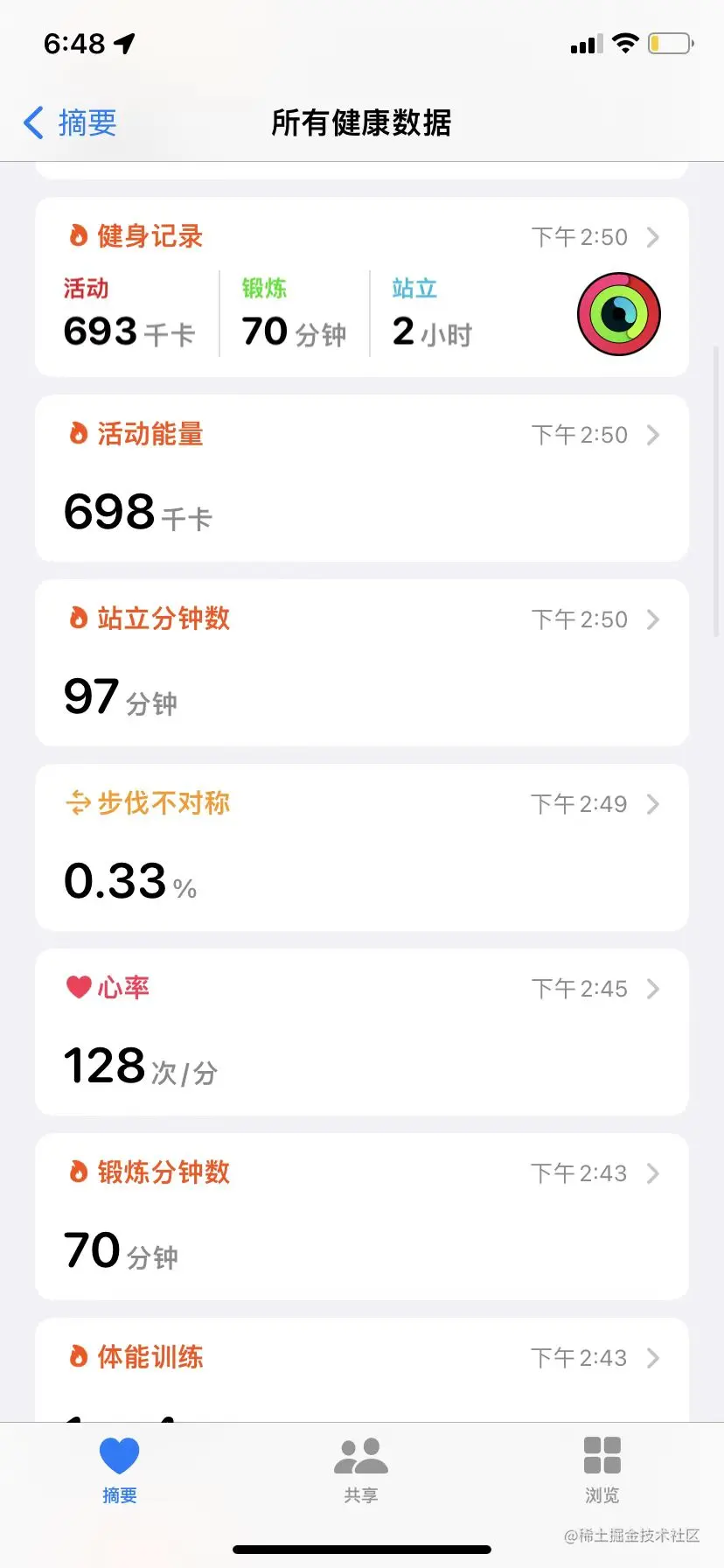Open 健身记录 details via its chevron
The height and width of the screenshot is (1568, 724).
(x=653, y=237)
